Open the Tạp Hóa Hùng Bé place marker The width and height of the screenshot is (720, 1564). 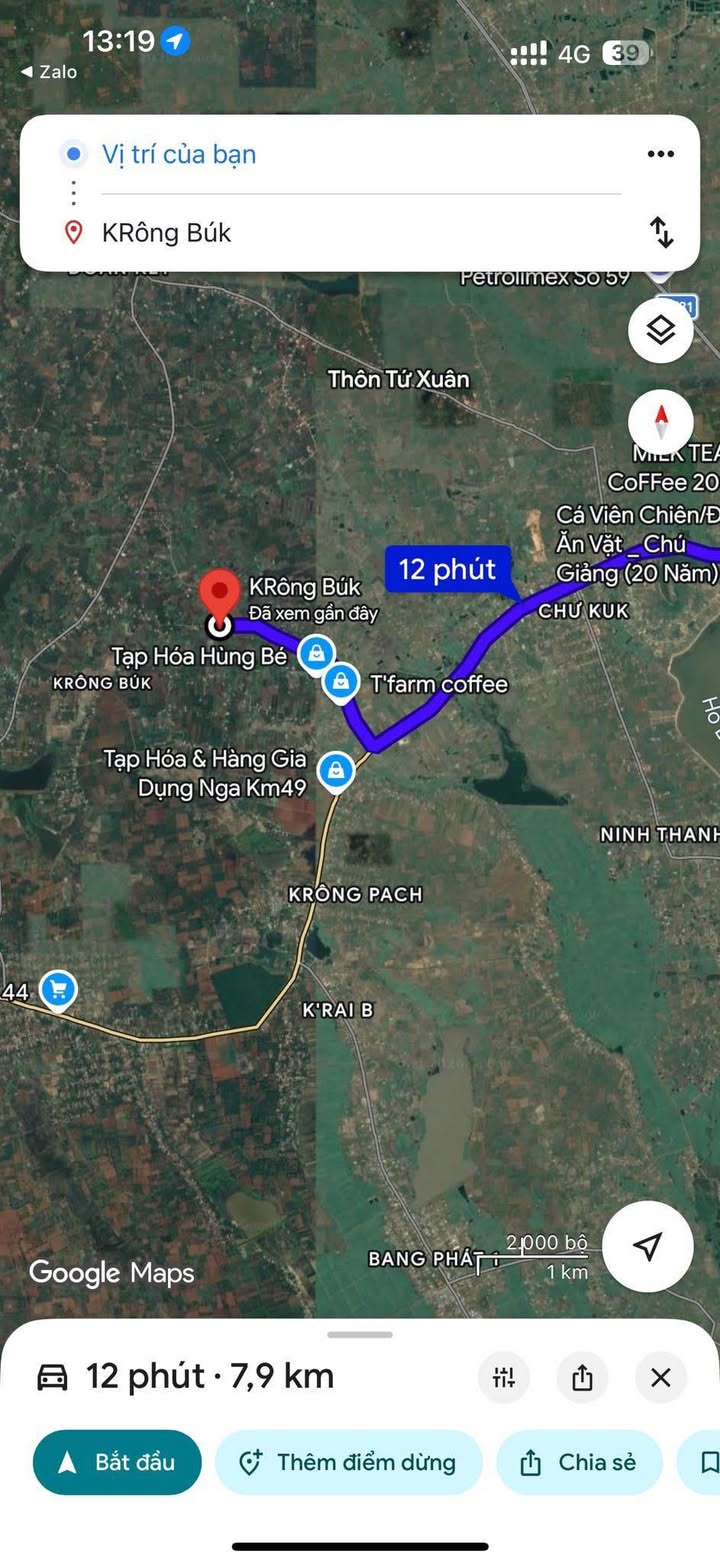point(316,654)
